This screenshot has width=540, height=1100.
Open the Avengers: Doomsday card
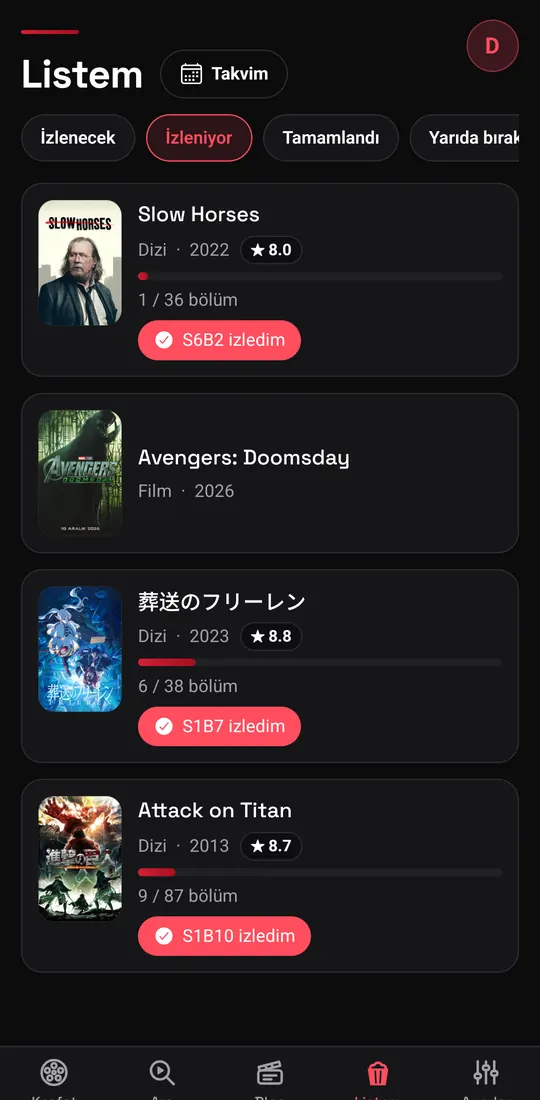click(270, 473)
